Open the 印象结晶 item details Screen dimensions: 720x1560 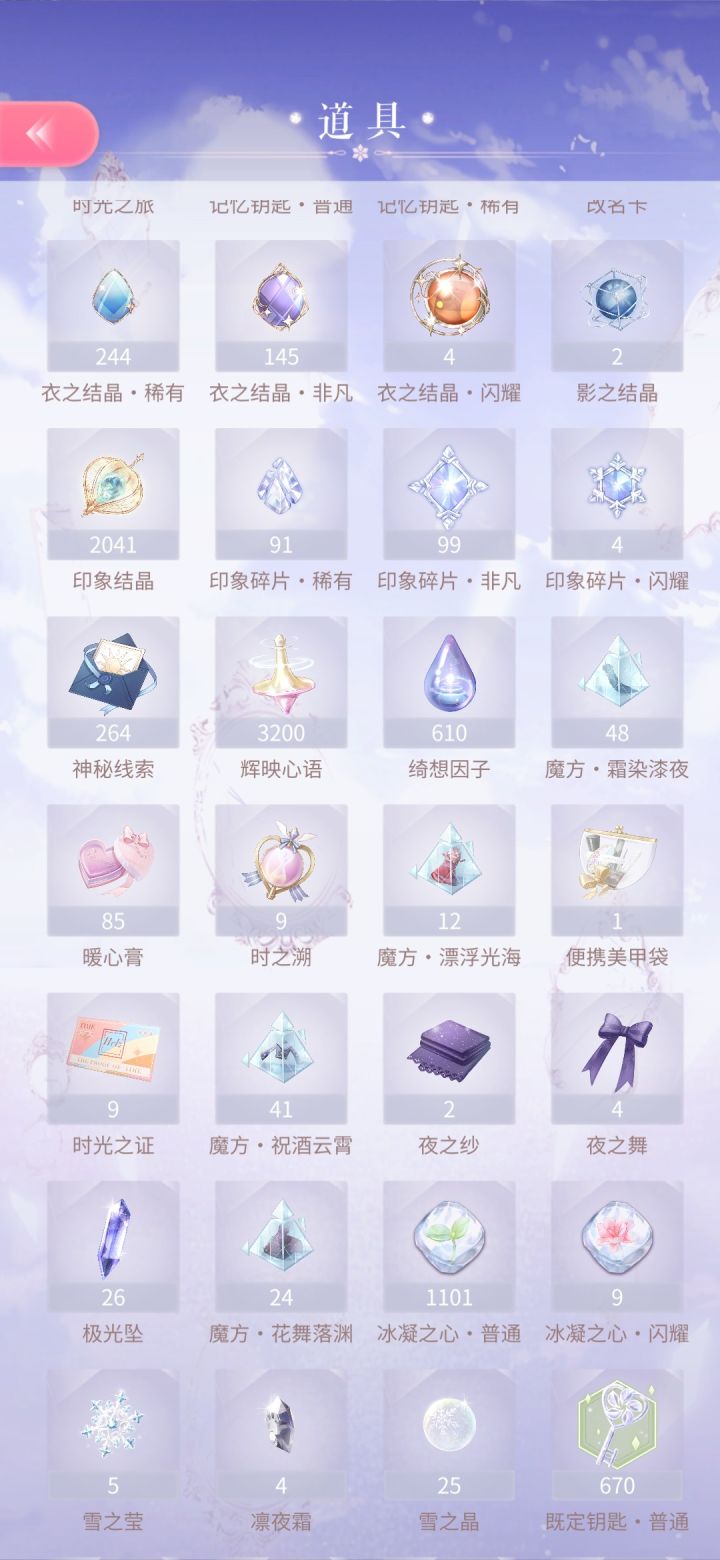113,488
